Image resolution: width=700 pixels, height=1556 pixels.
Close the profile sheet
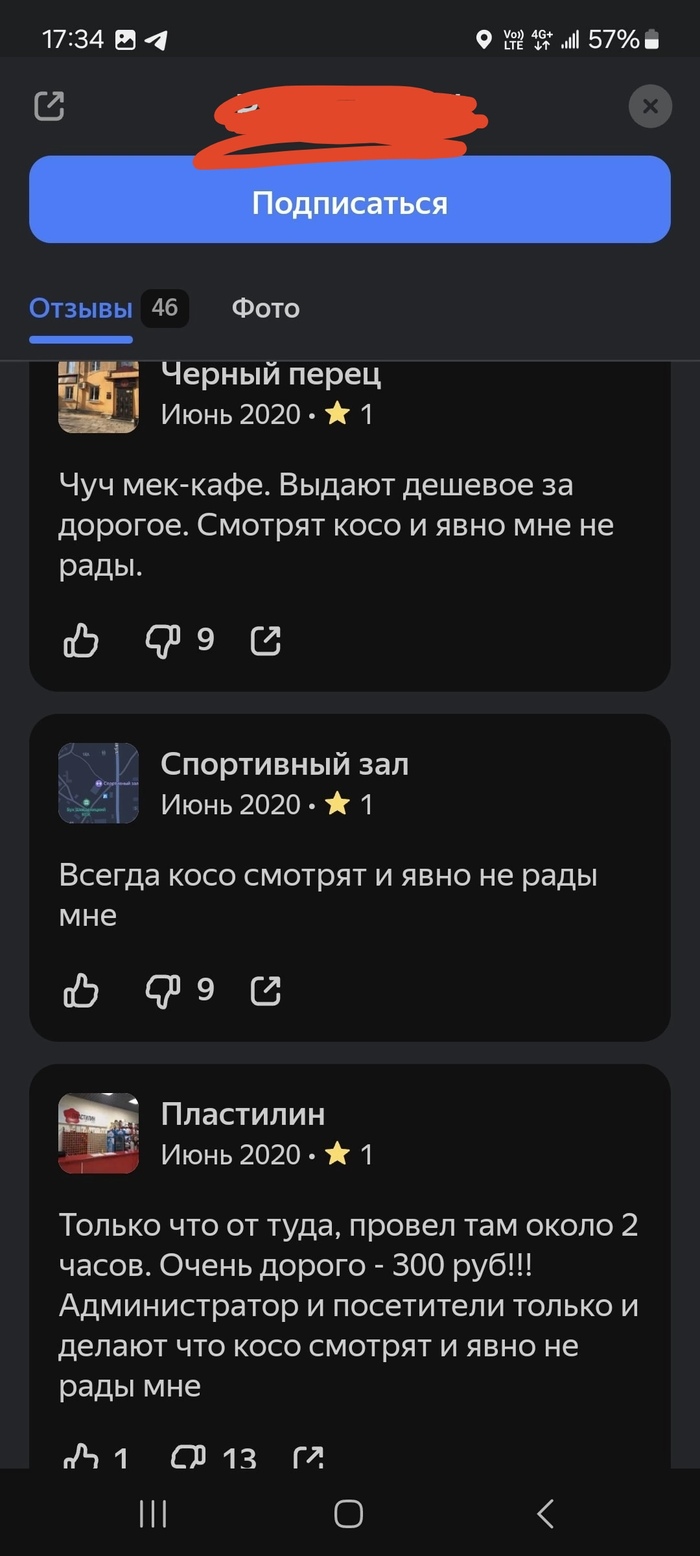[650, 106]
